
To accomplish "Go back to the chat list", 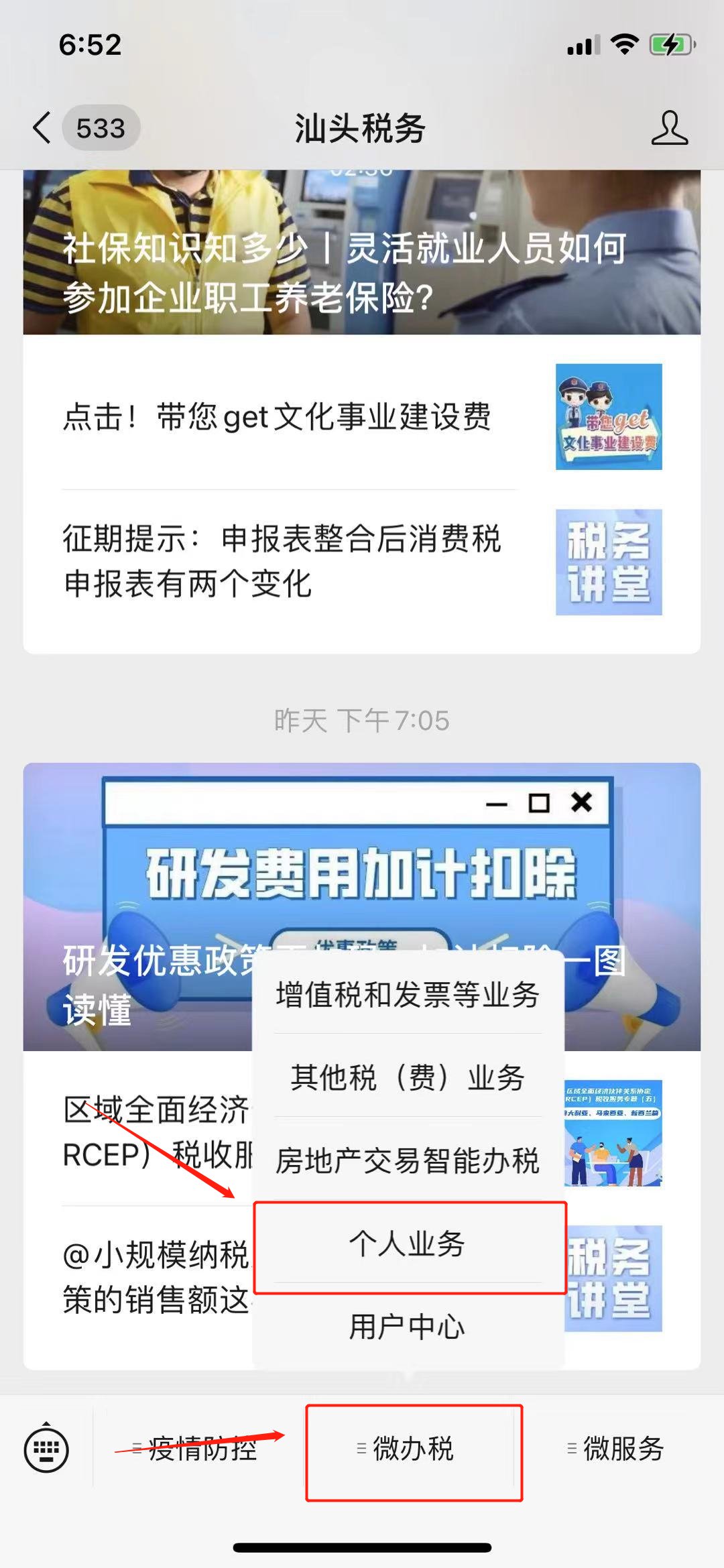I will pyautogui.click(x=43, y=127).
